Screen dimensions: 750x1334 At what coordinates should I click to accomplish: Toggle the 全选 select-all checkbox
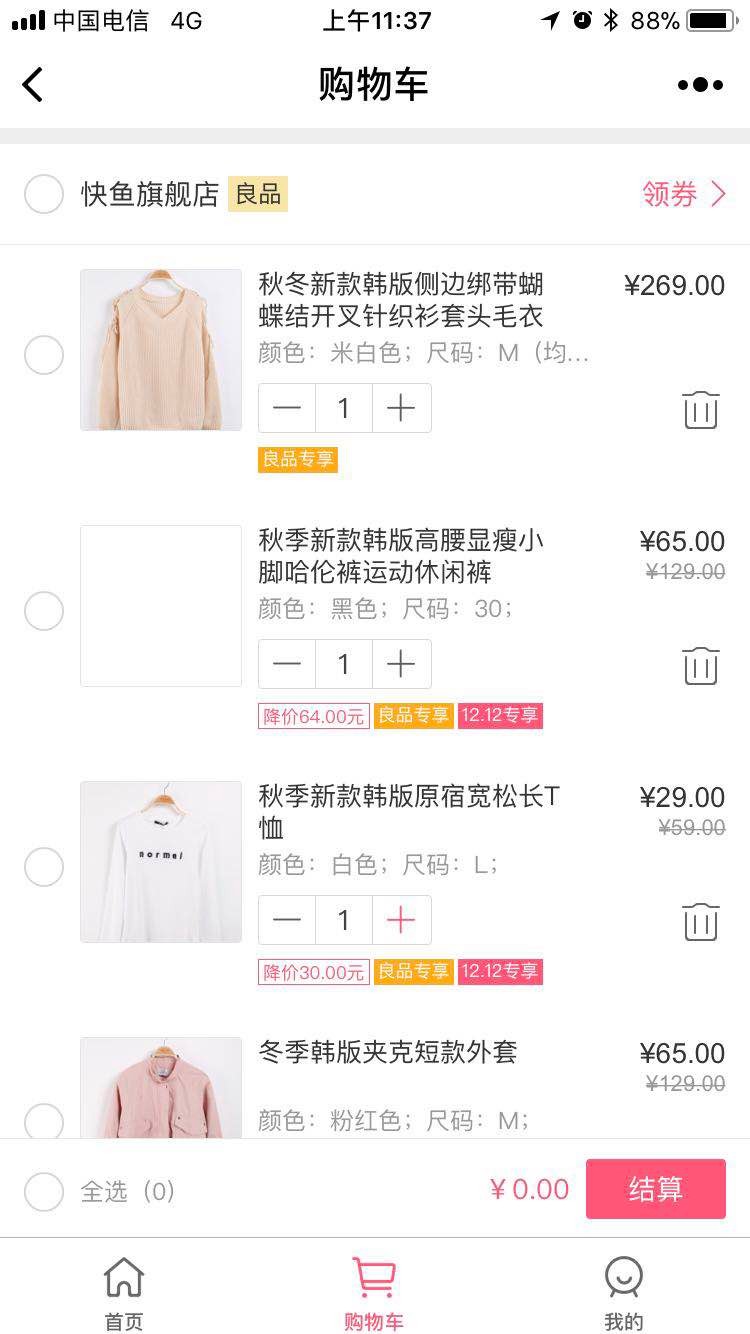[x=44, y=1191]
